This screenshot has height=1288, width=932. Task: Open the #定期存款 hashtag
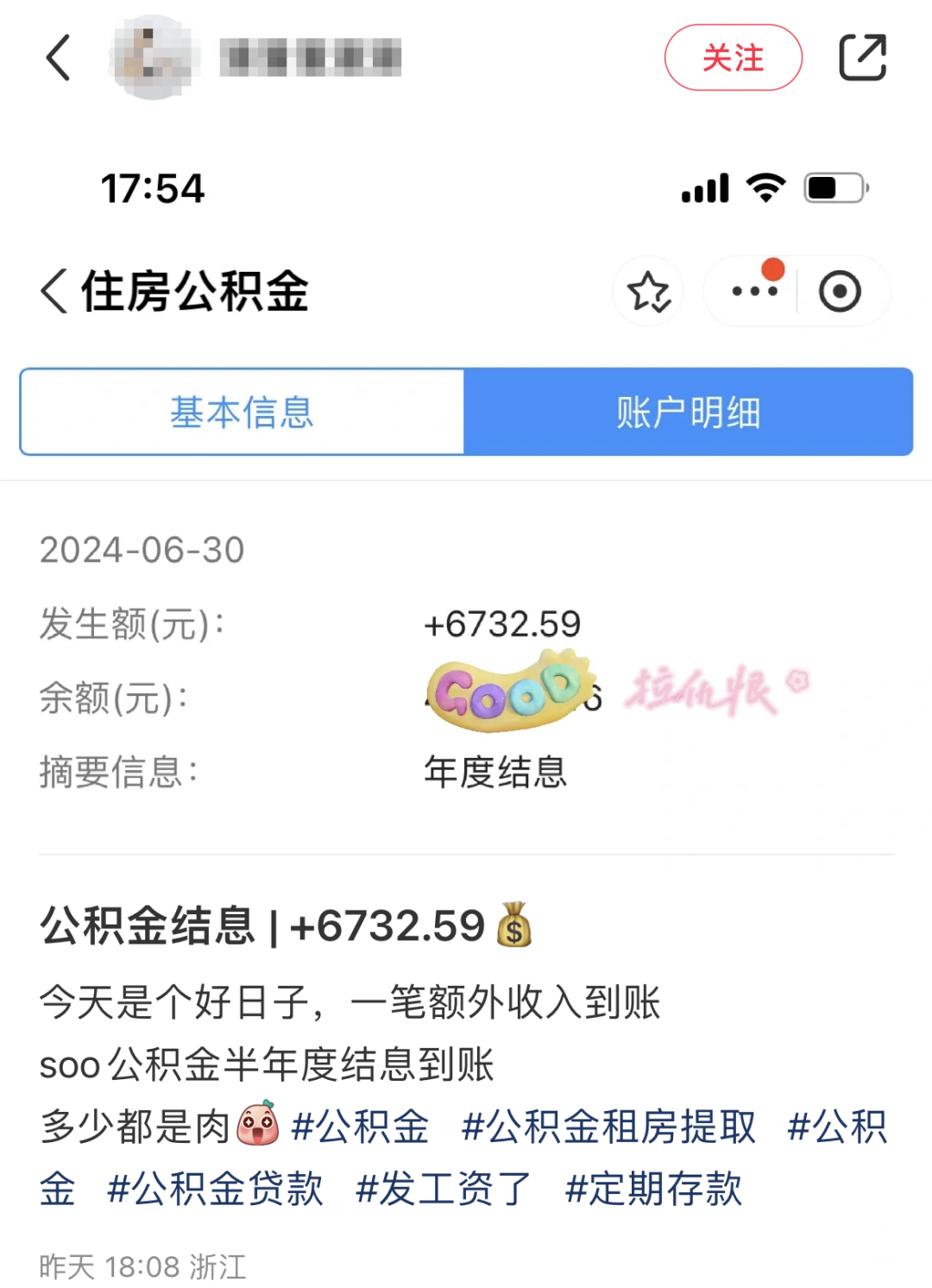653,1189
